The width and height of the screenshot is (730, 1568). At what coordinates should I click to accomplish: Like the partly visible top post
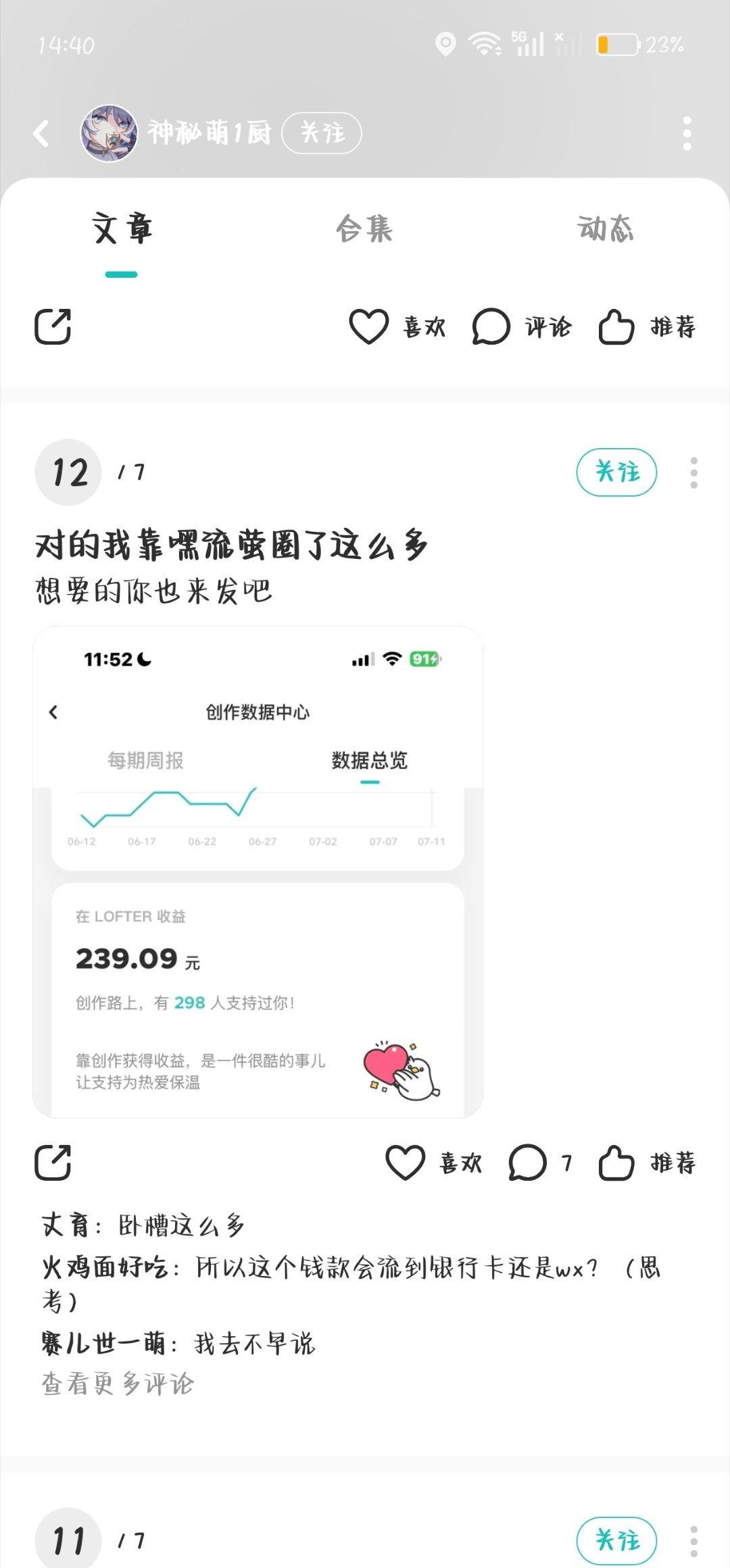click(x=397, y=327)
